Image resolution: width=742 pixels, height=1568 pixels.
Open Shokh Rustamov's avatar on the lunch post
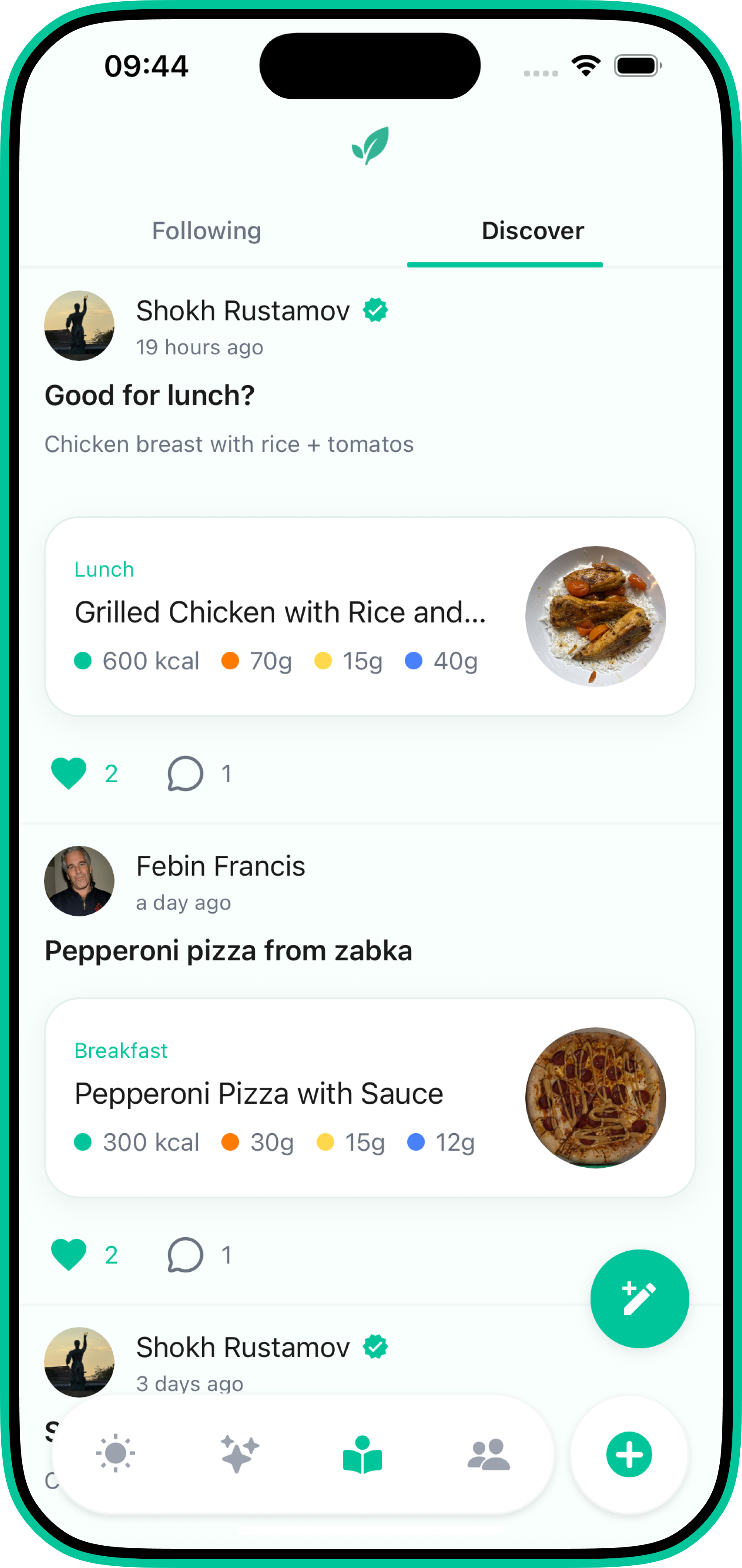[x=79, y=325]
